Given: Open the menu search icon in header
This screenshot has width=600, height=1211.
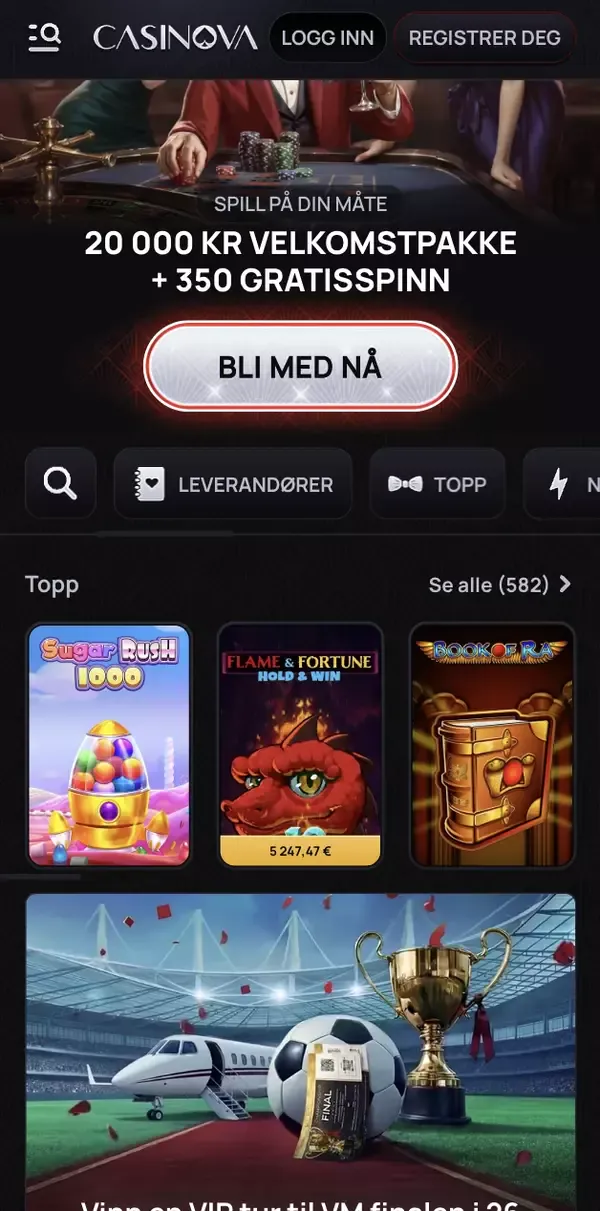Looking at the screenshot, I should coord(44,38).
